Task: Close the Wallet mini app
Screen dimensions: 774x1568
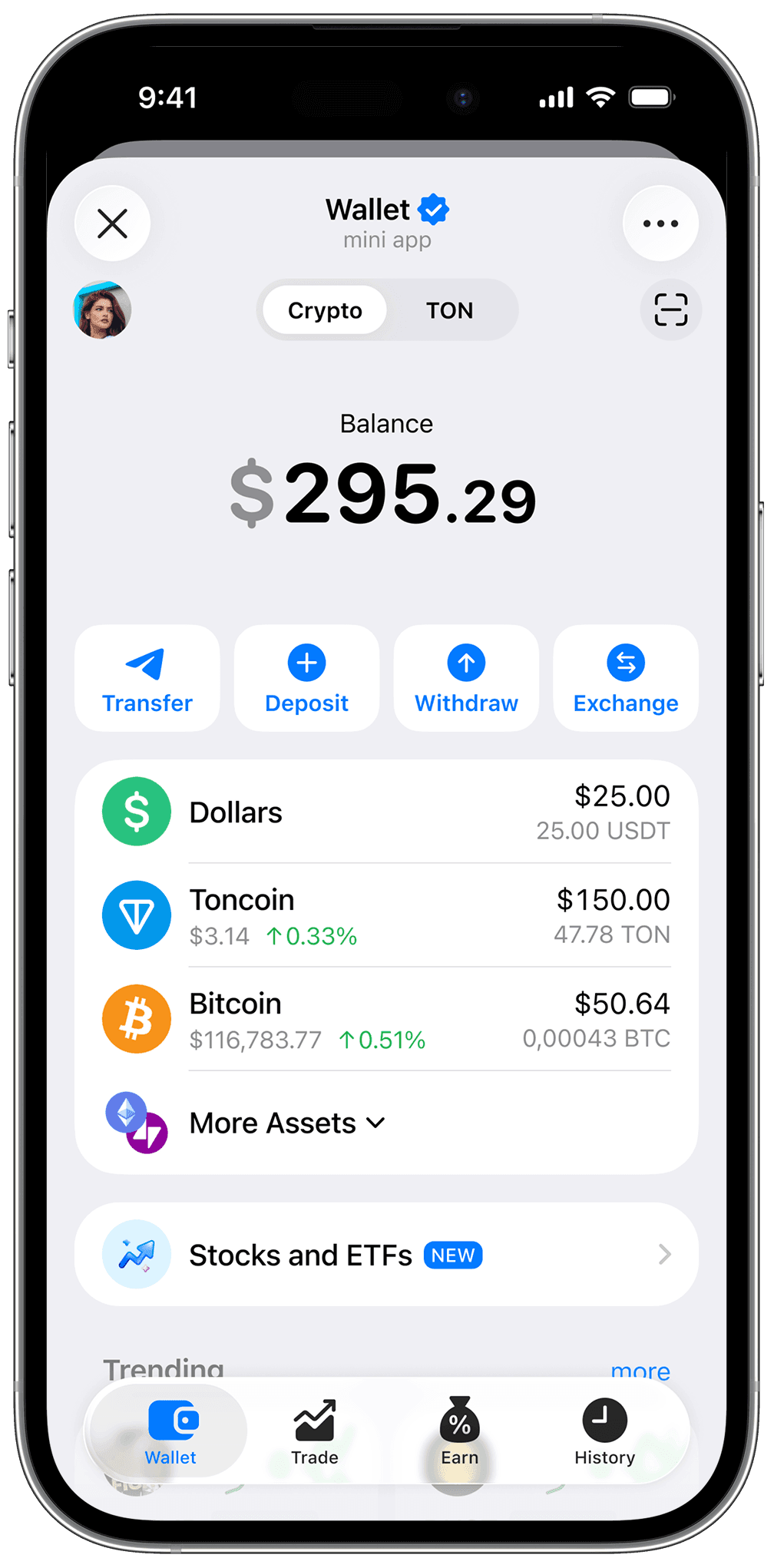Action: click(x=112, y=224)
